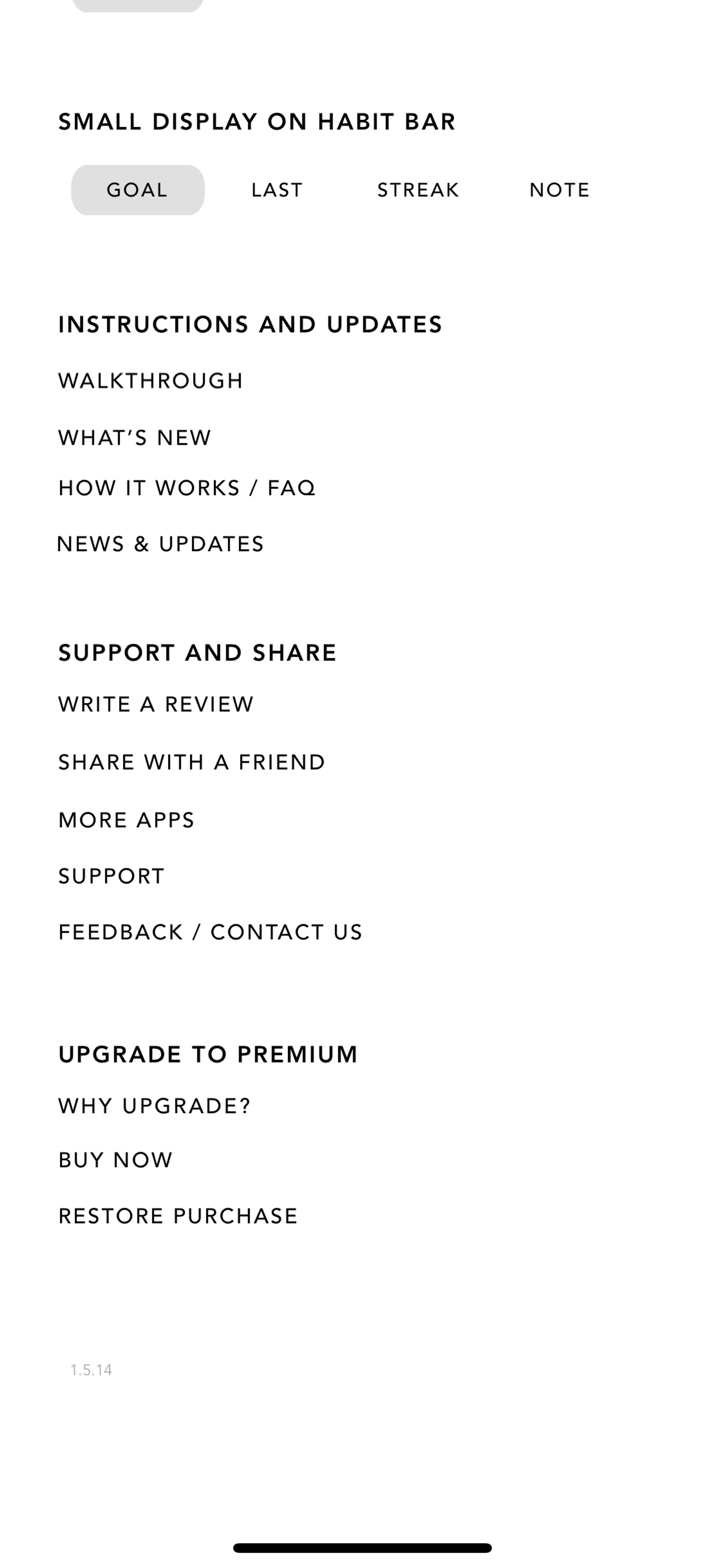Select GOAL for the habit bar display
The height and width of the screenshot is (1568, 724).
tap(138, 190)
